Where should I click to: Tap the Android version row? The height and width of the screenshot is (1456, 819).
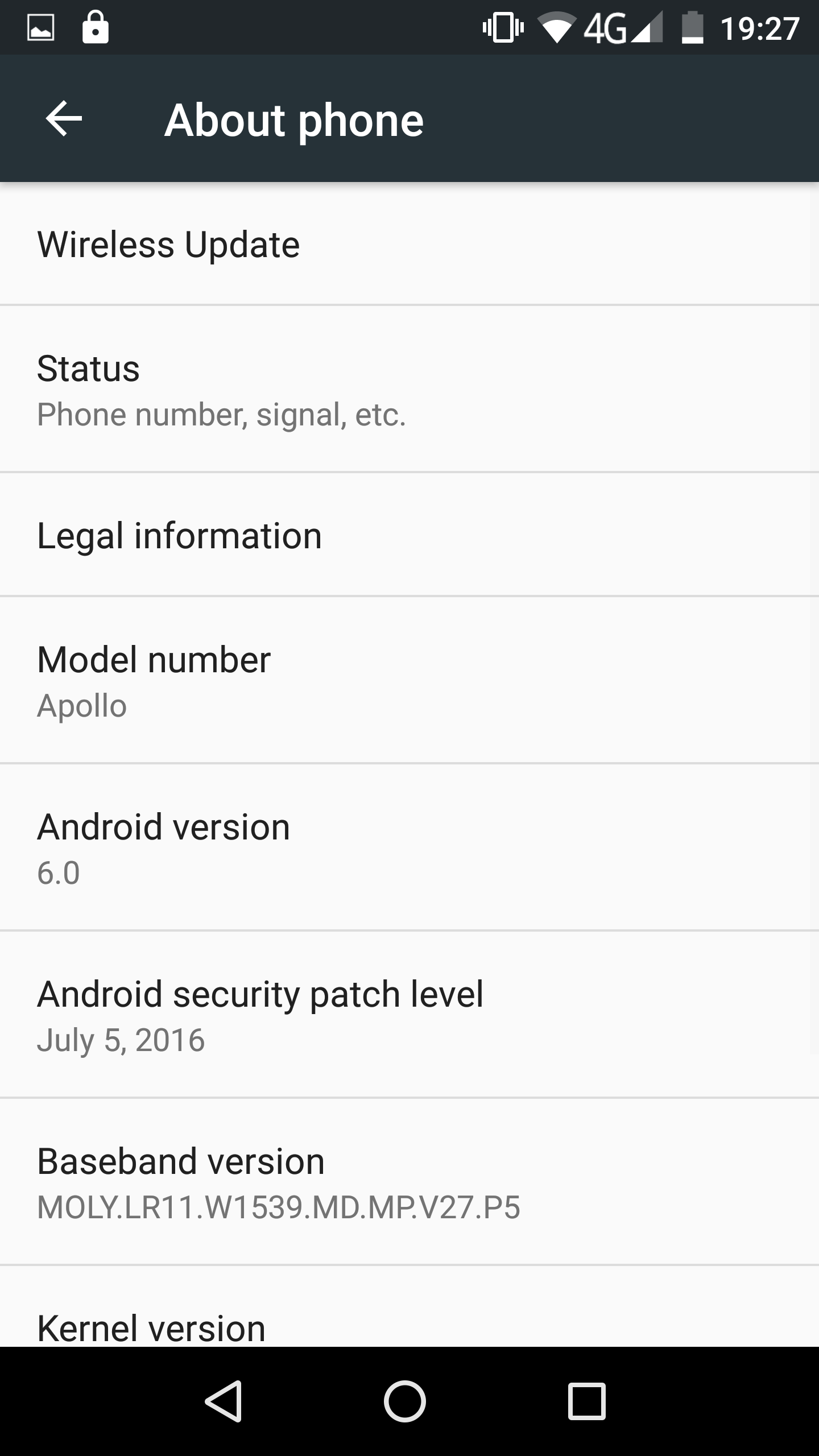[x=409, y=847]
